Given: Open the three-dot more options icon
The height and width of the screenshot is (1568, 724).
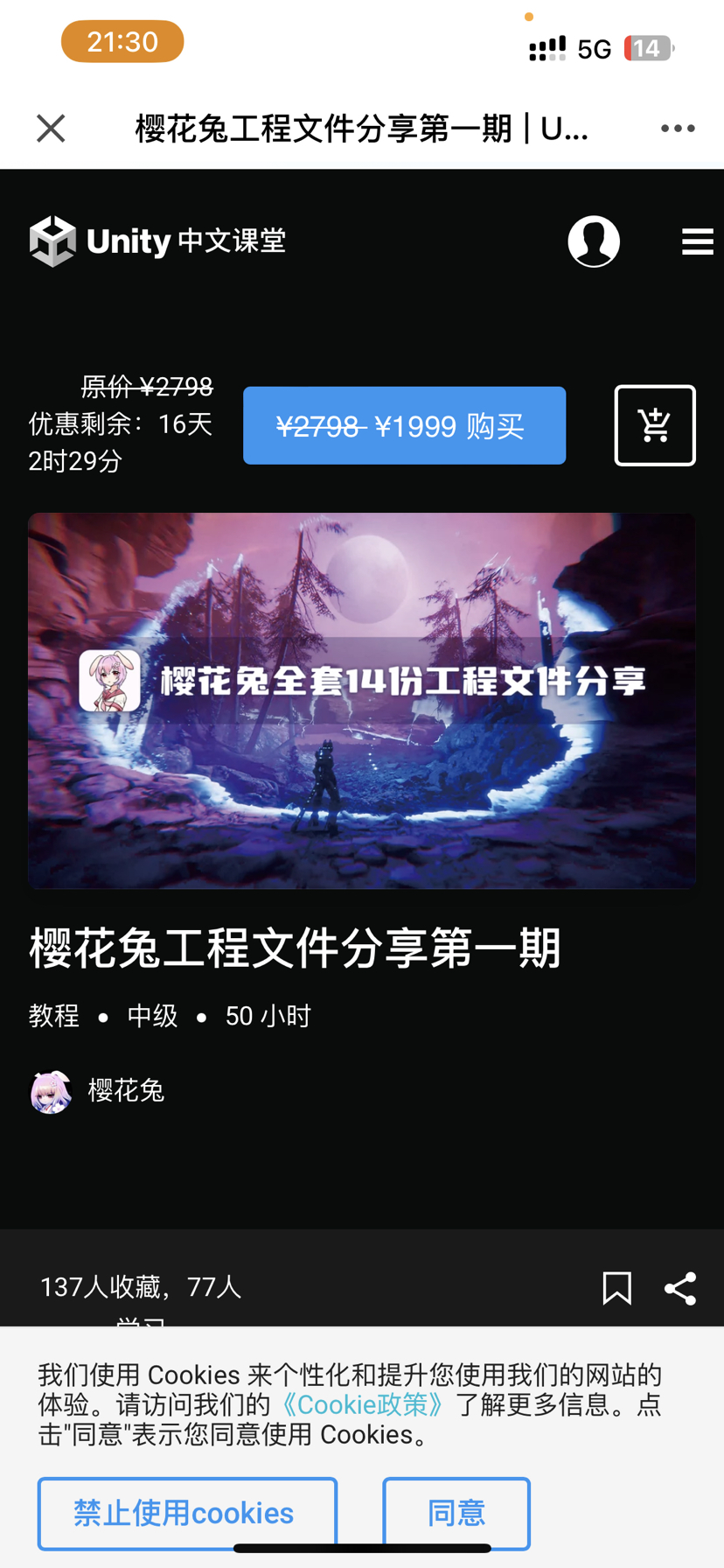Looking at the screenshot, I should pyautogui.click(x=677, y=128).
